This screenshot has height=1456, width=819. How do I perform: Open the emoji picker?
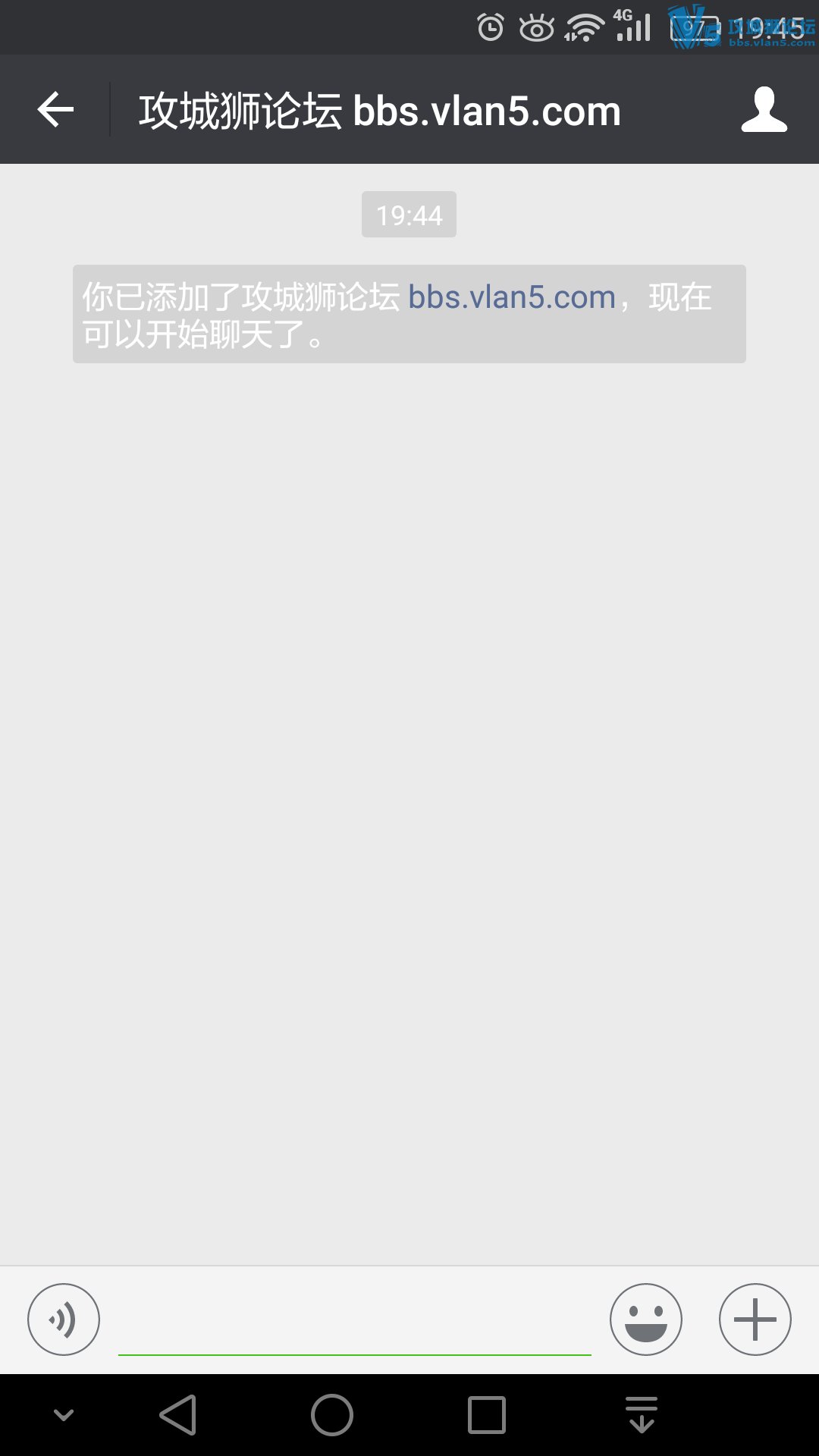tap(645, 1319)
